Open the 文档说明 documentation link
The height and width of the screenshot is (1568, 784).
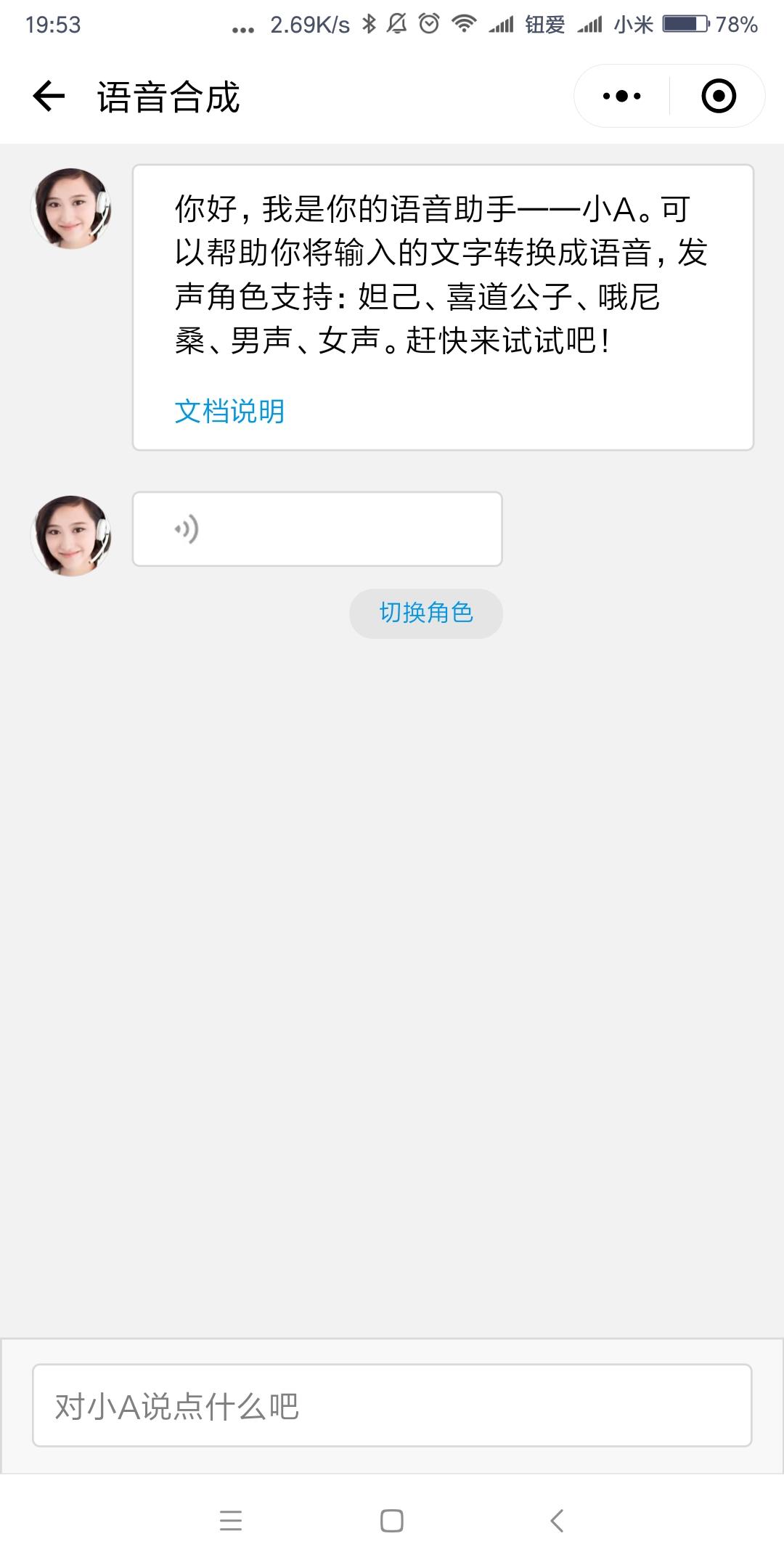click(229, 410)
